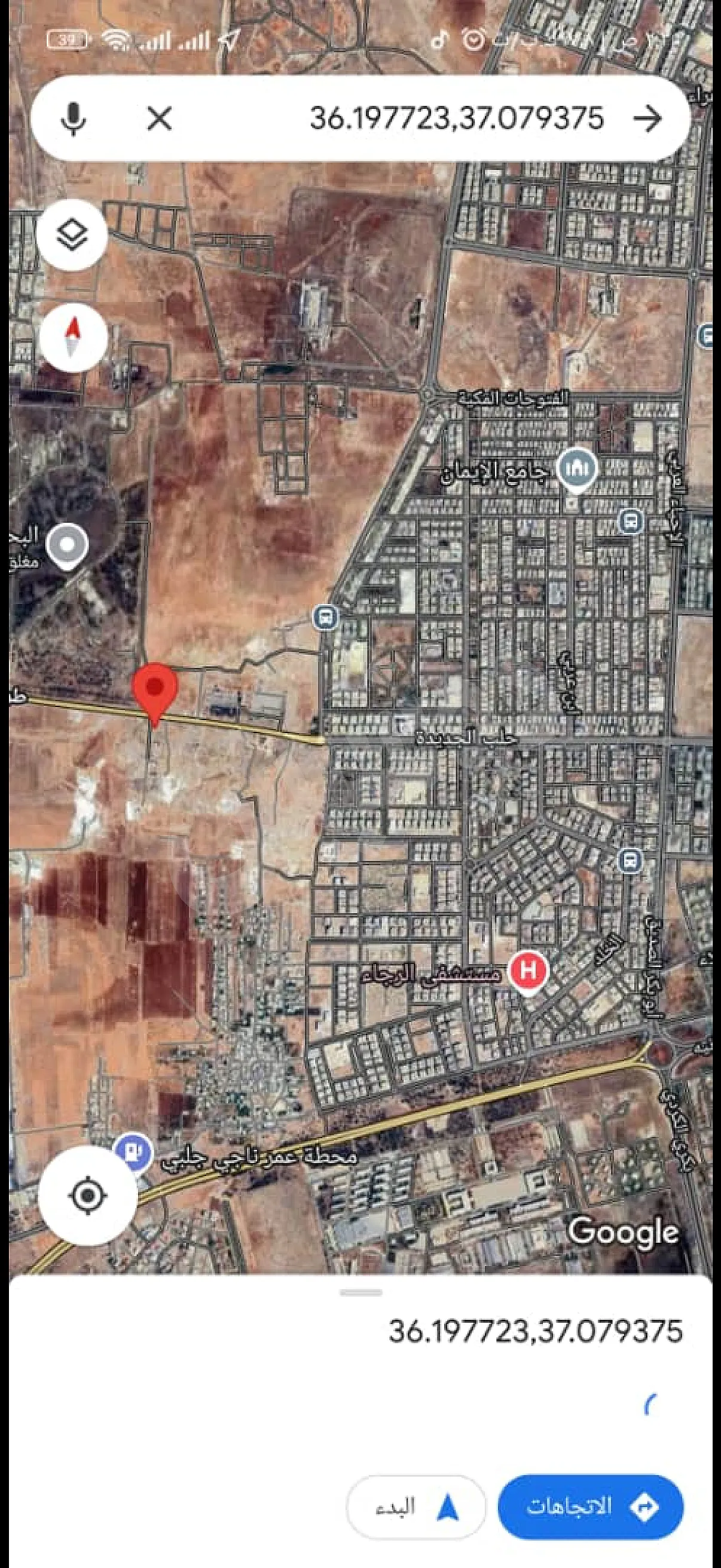Tap the microphone for voice search
The height and width of the screenshot is (1568, 721).
pyautogui.click(x=74, y=118)
